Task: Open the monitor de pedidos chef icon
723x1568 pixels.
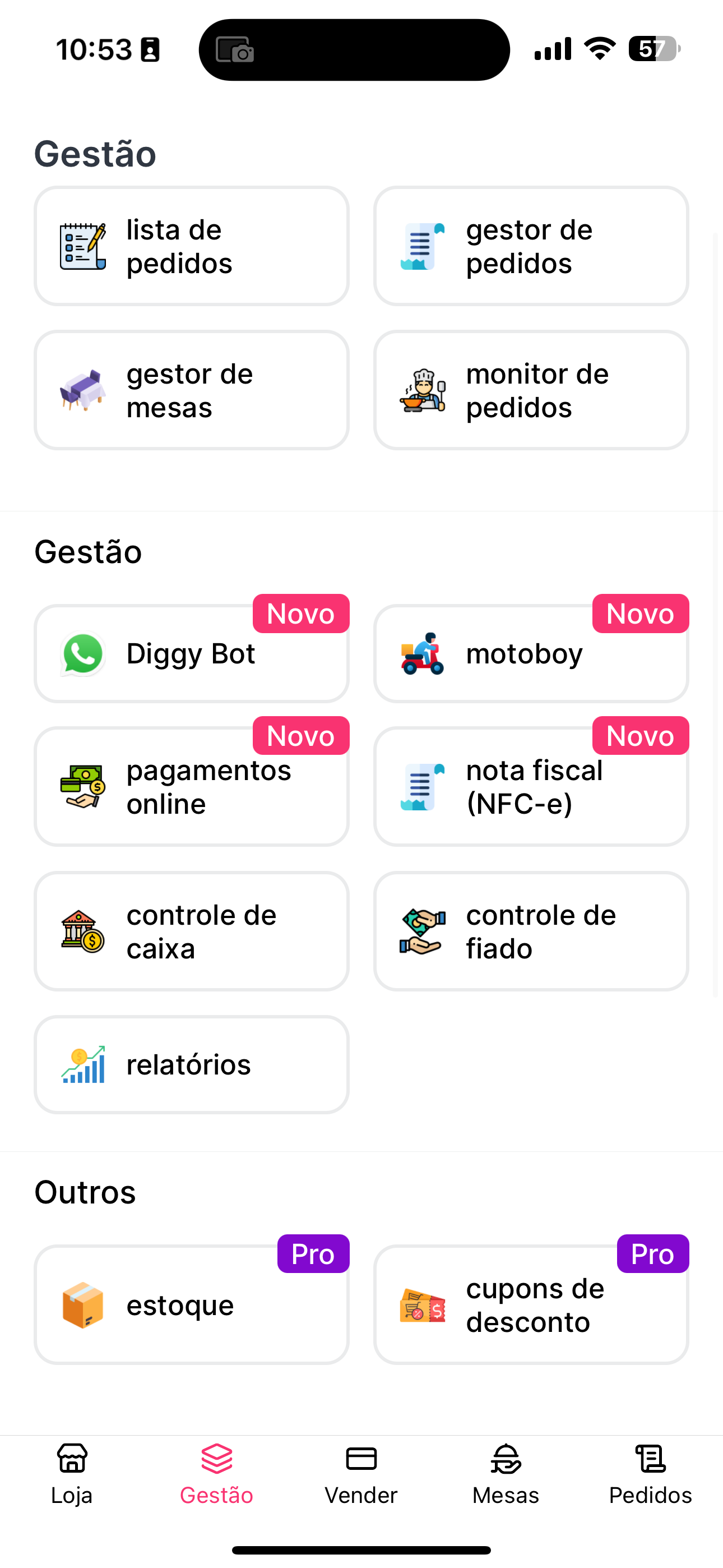Action: click(423, 390)
